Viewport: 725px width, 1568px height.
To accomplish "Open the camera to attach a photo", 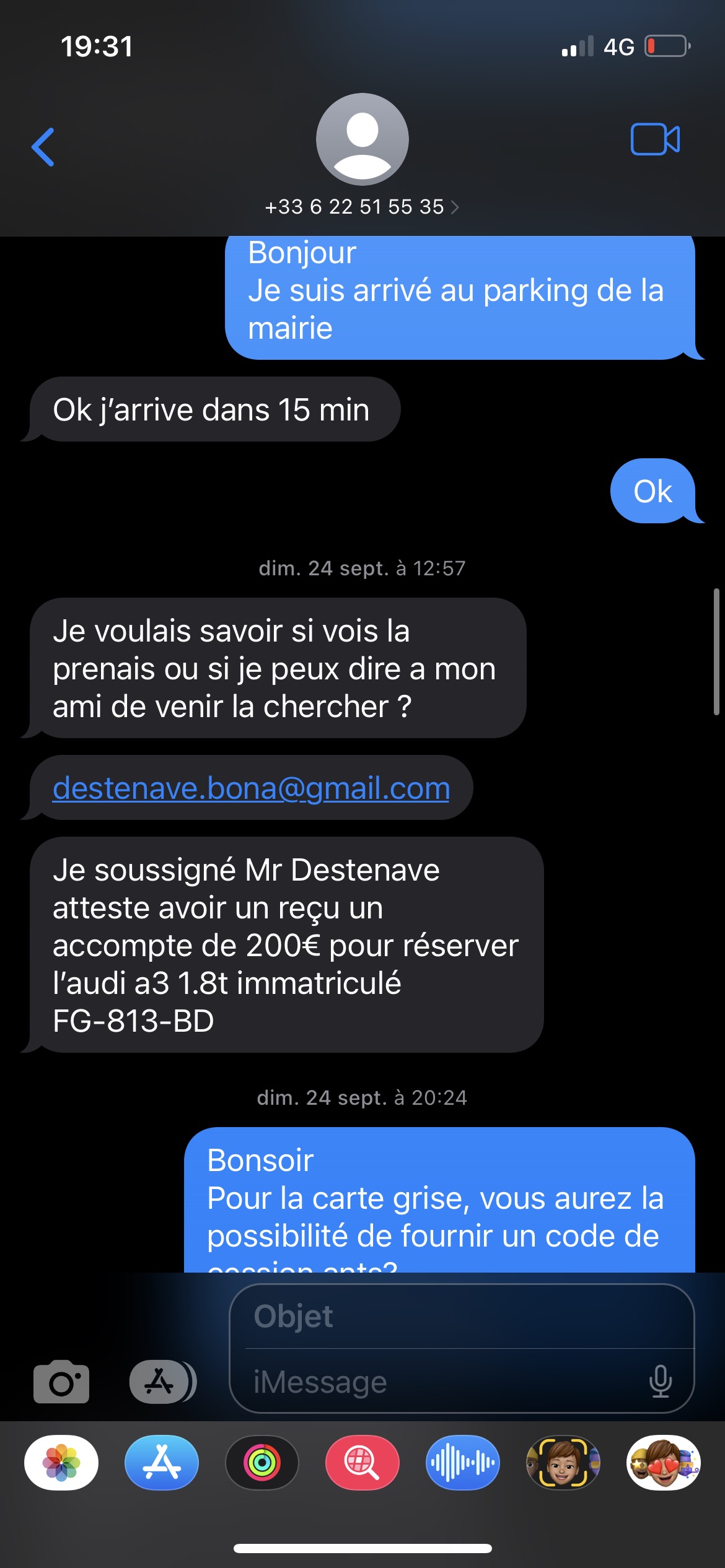I will 61,1382.
